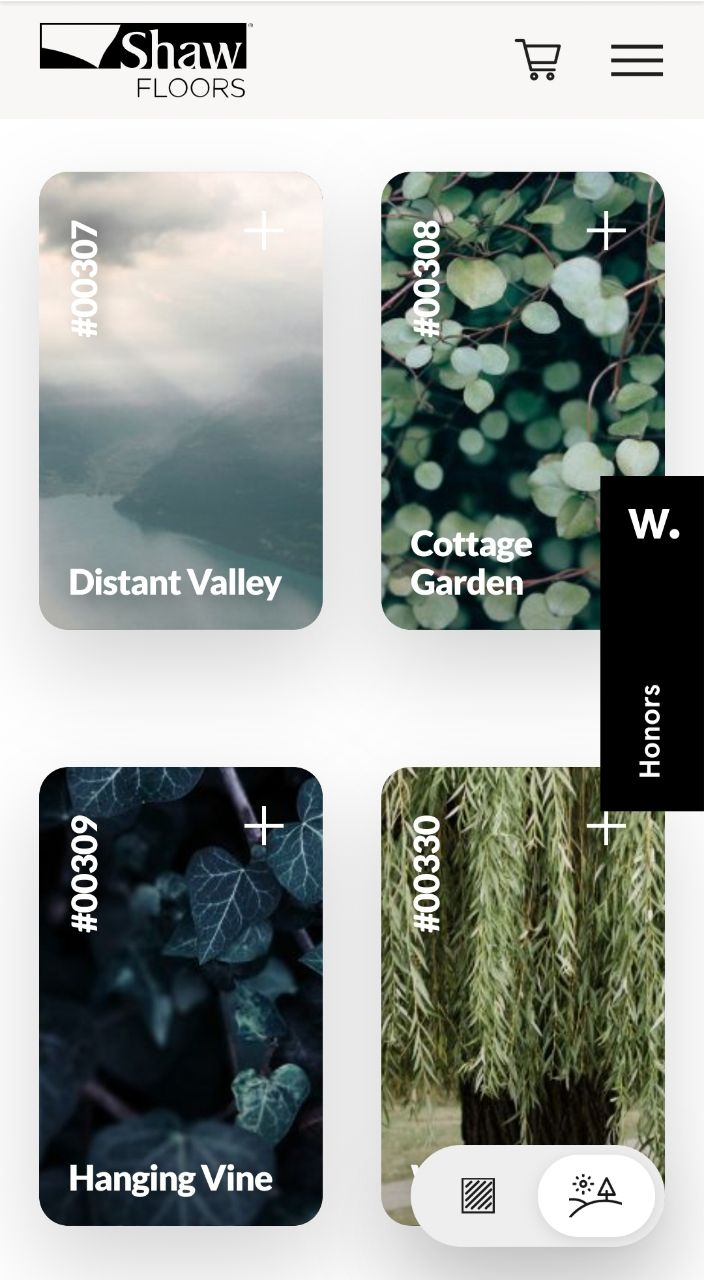The width and height of the screenshot is (704, 1280).
Task: Tap plus icon on Distant Valley card
Action: coord(264,231)
